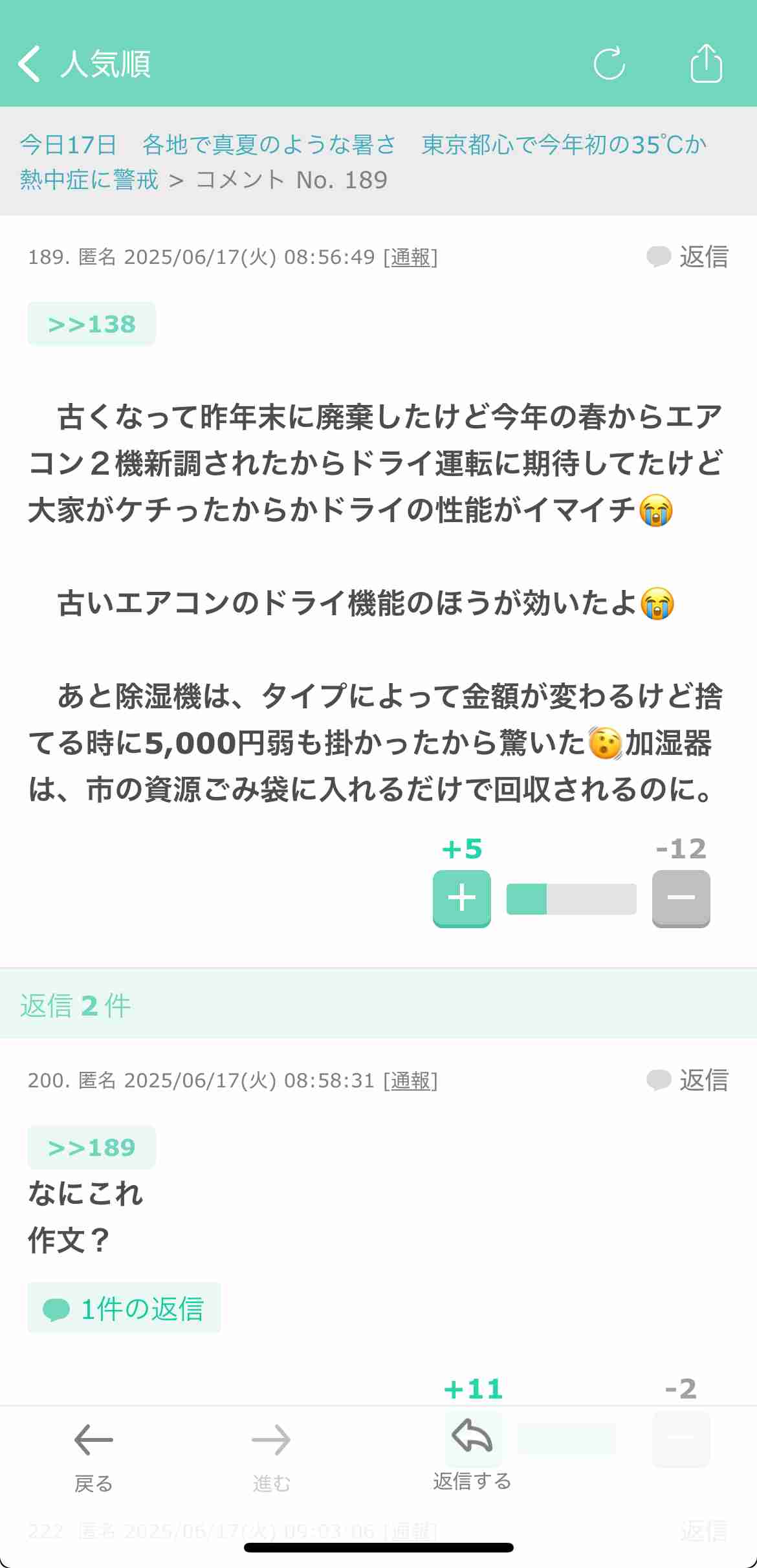The height and width of the screenshot is (1568, 757).
Task: Downvote comment 189 with minus button
Action: (x=681, y=898)
